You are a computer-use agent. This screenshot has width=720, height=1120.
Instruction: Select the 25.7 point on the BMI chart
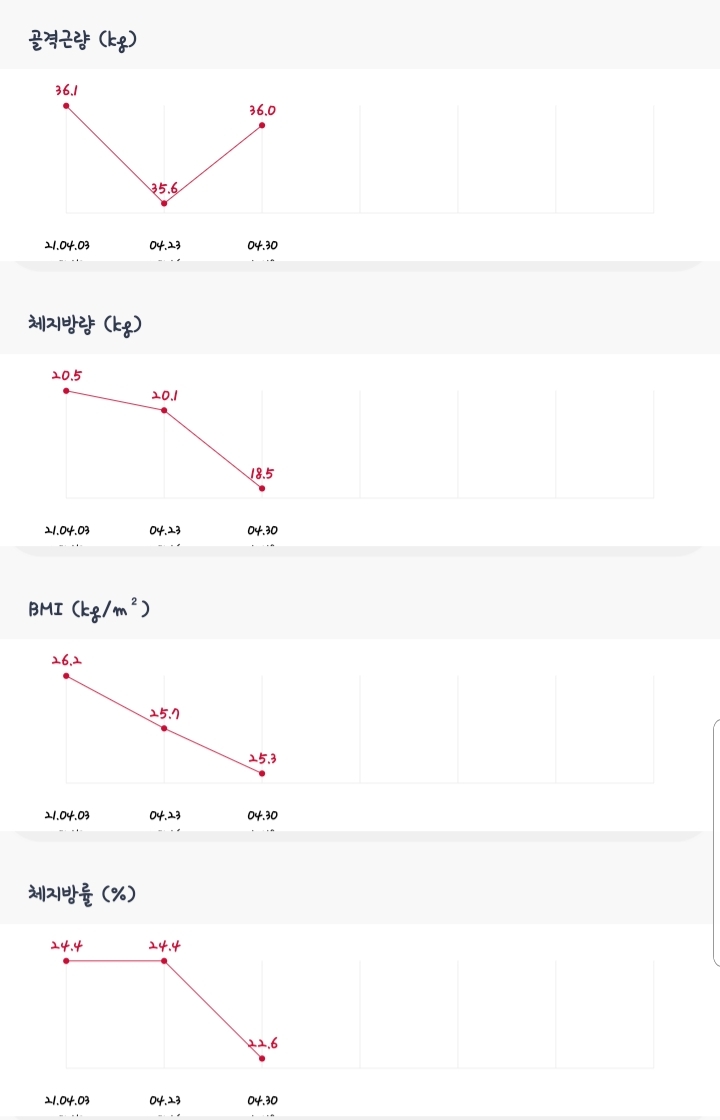point(164,729)
